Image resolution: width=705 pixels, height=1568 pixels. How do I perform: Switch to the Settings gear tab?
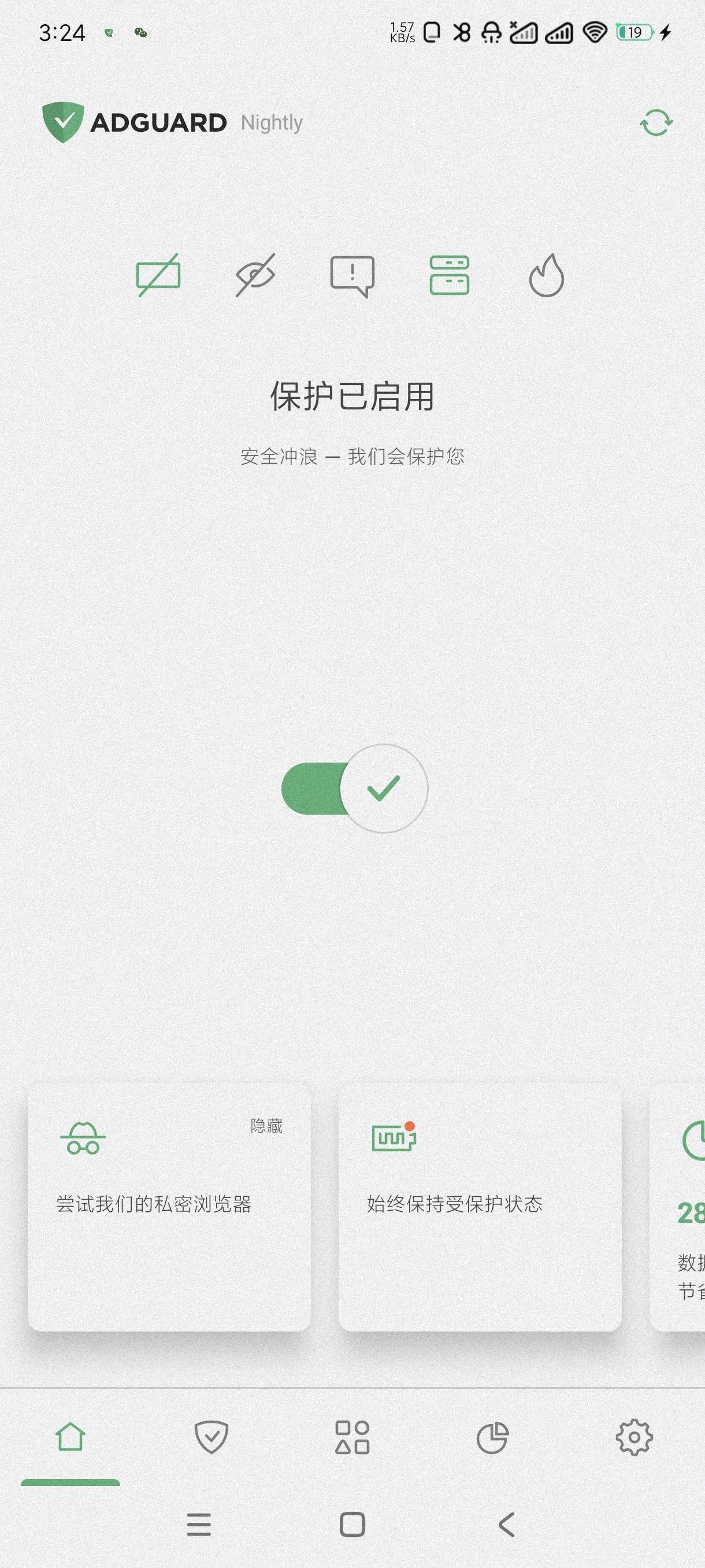coord(634,1438)
